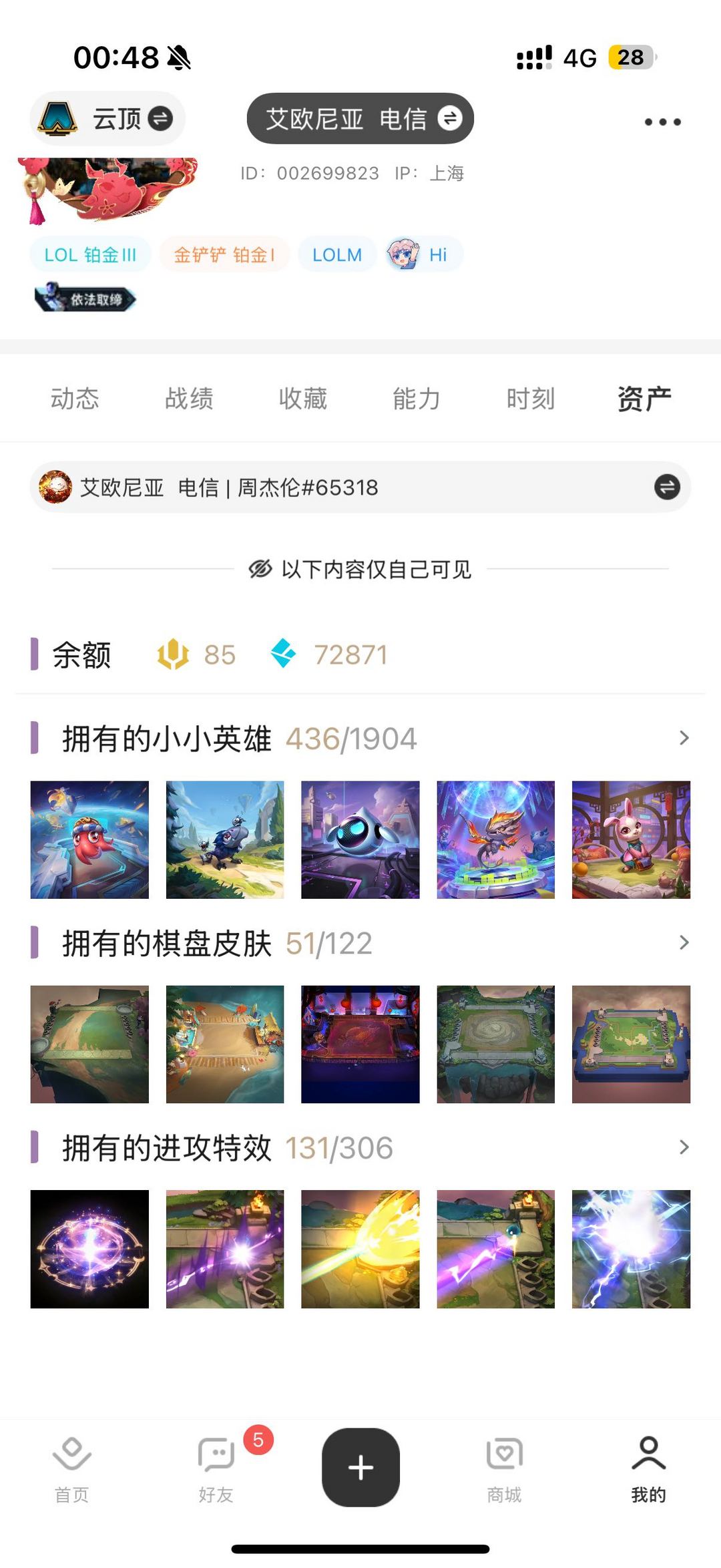Switch account on 周杰伦#65318 row

(666, 487)
